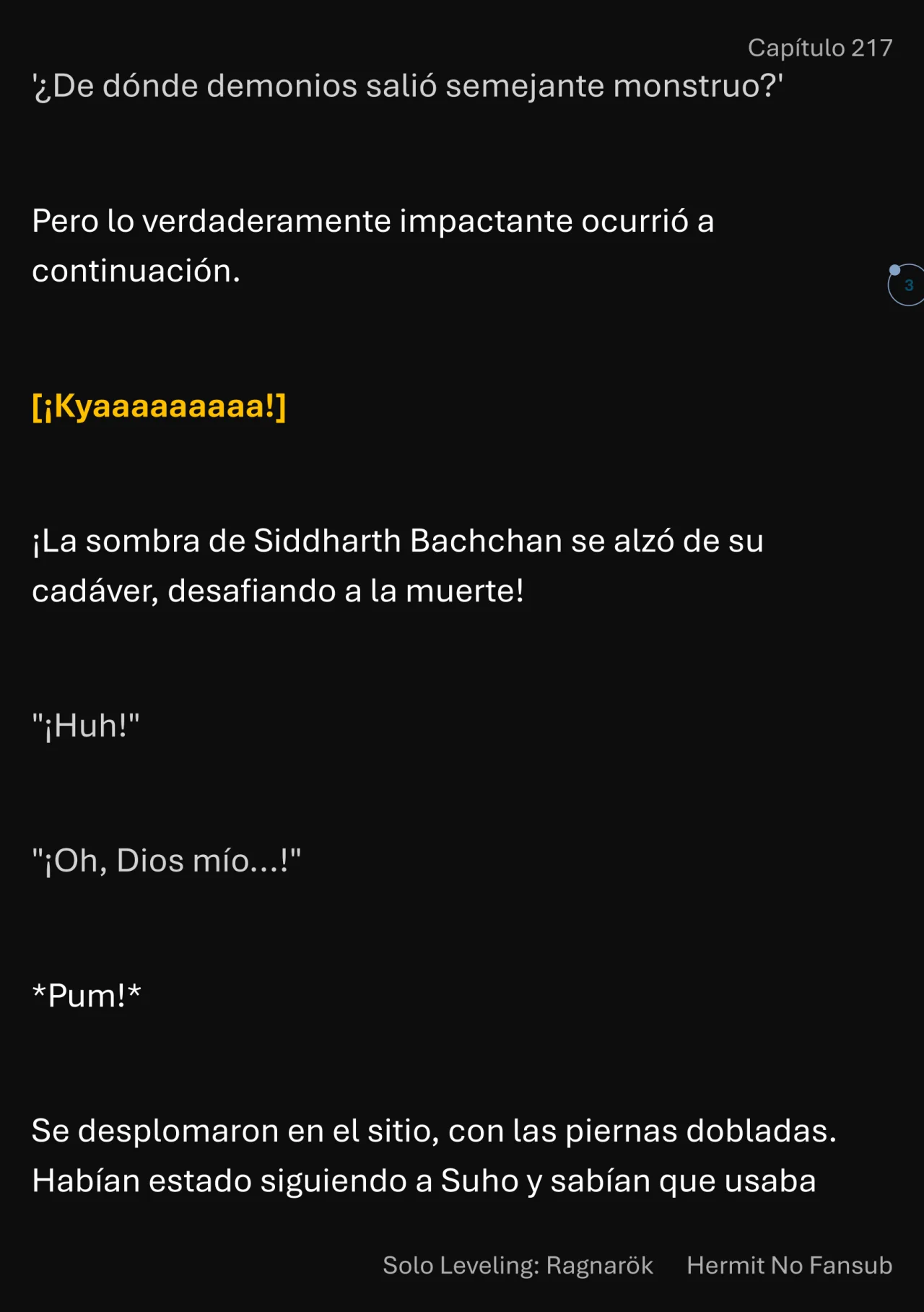
Task: Click the yellow [¡Kyaaaaaaaaa!] highlighted text
Action: point(160,407)
